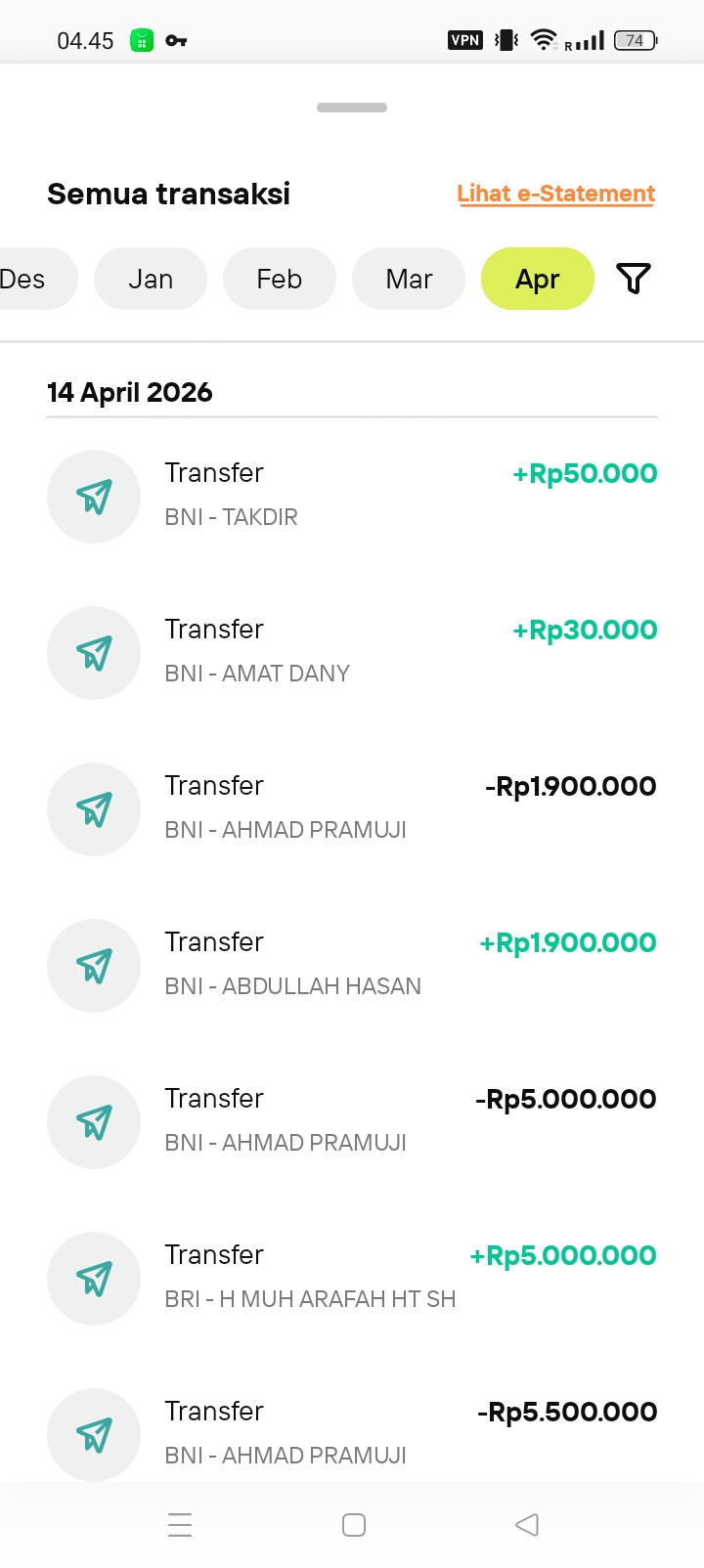Open the -Rp1.900.000 transfer to AHMAD PRAMUJI

(x=352, y=808)
